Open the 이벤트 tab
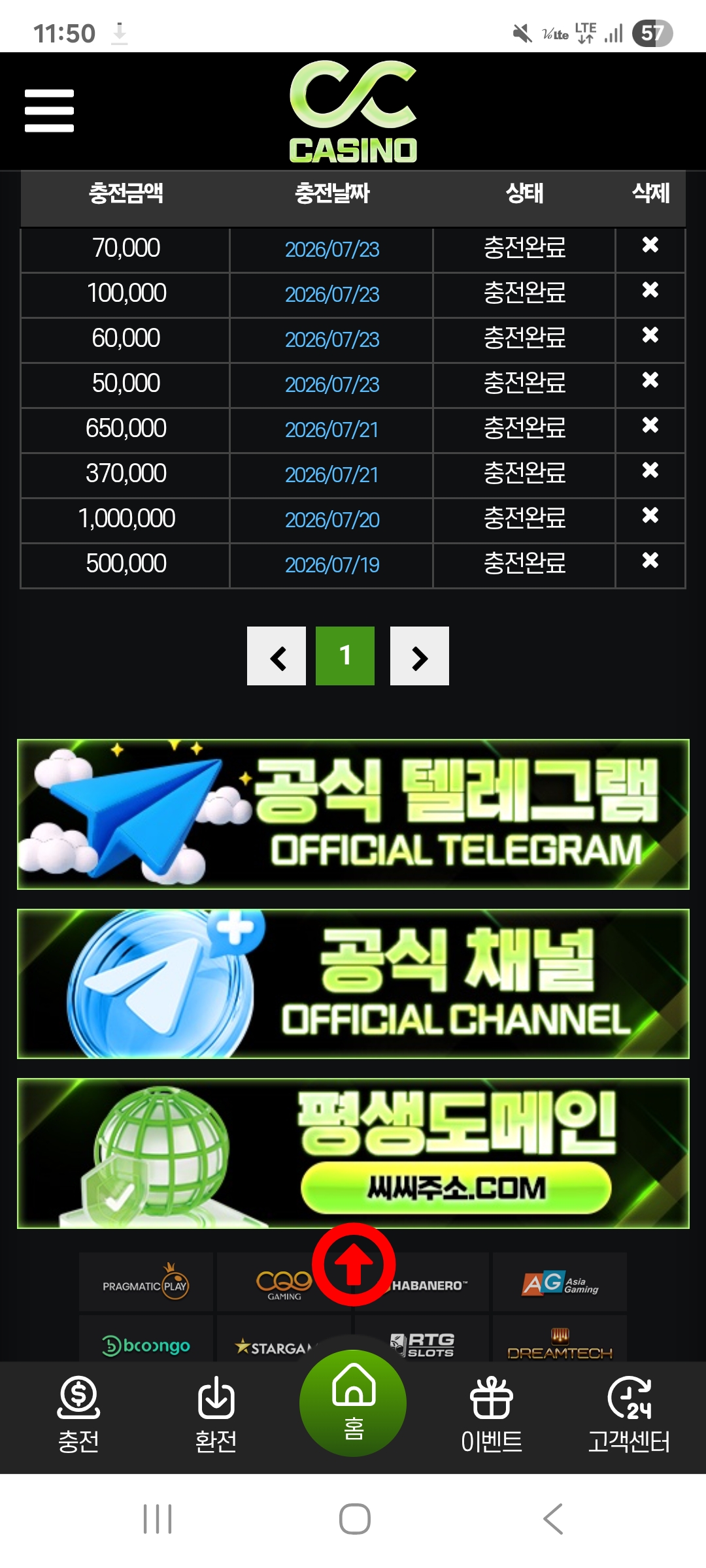This screenshot has height=1568, width=706. click(x=492, y=1415)
